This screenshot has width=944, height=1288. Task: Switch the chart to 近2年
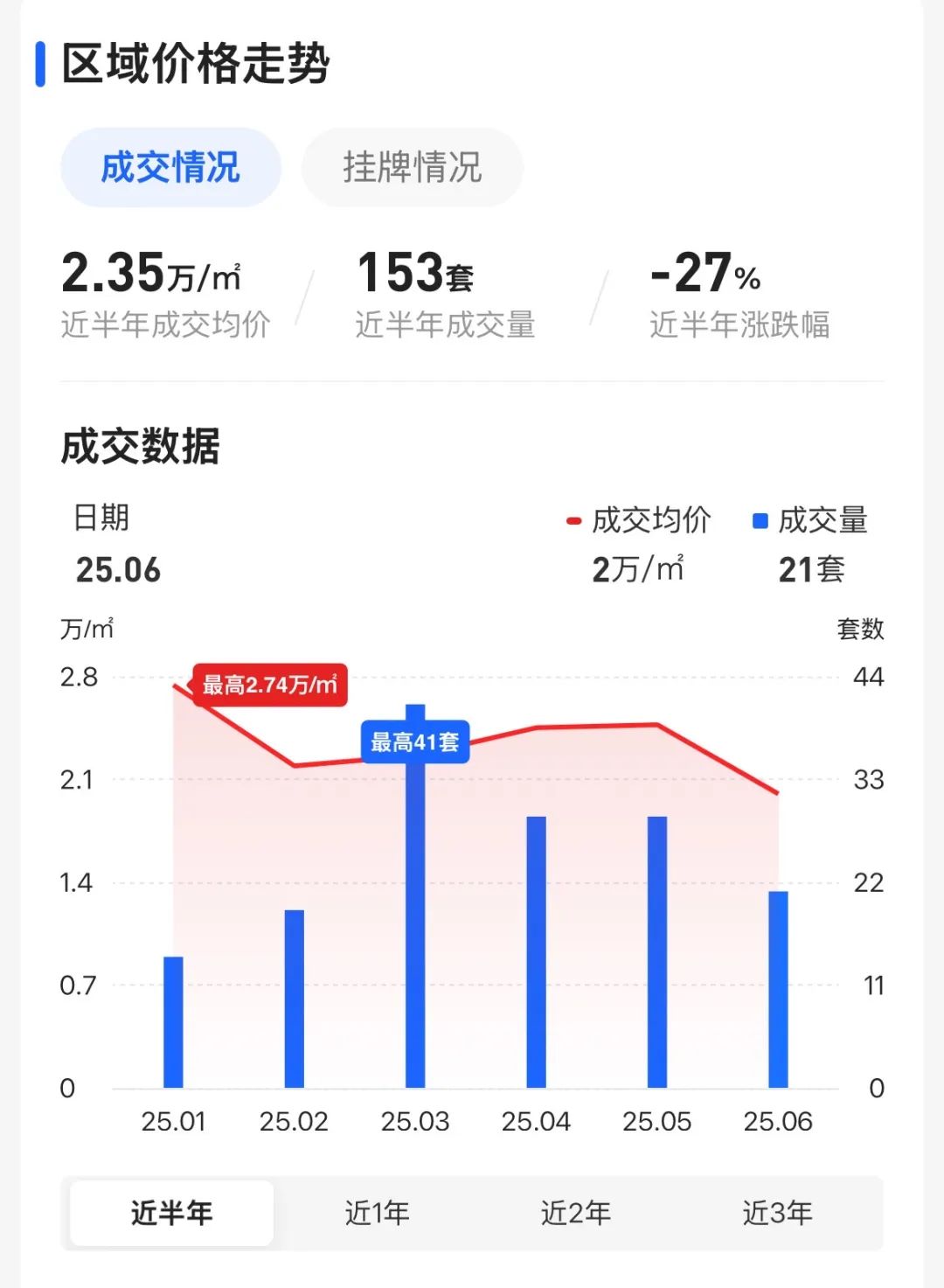click(x=575, y=1213)
